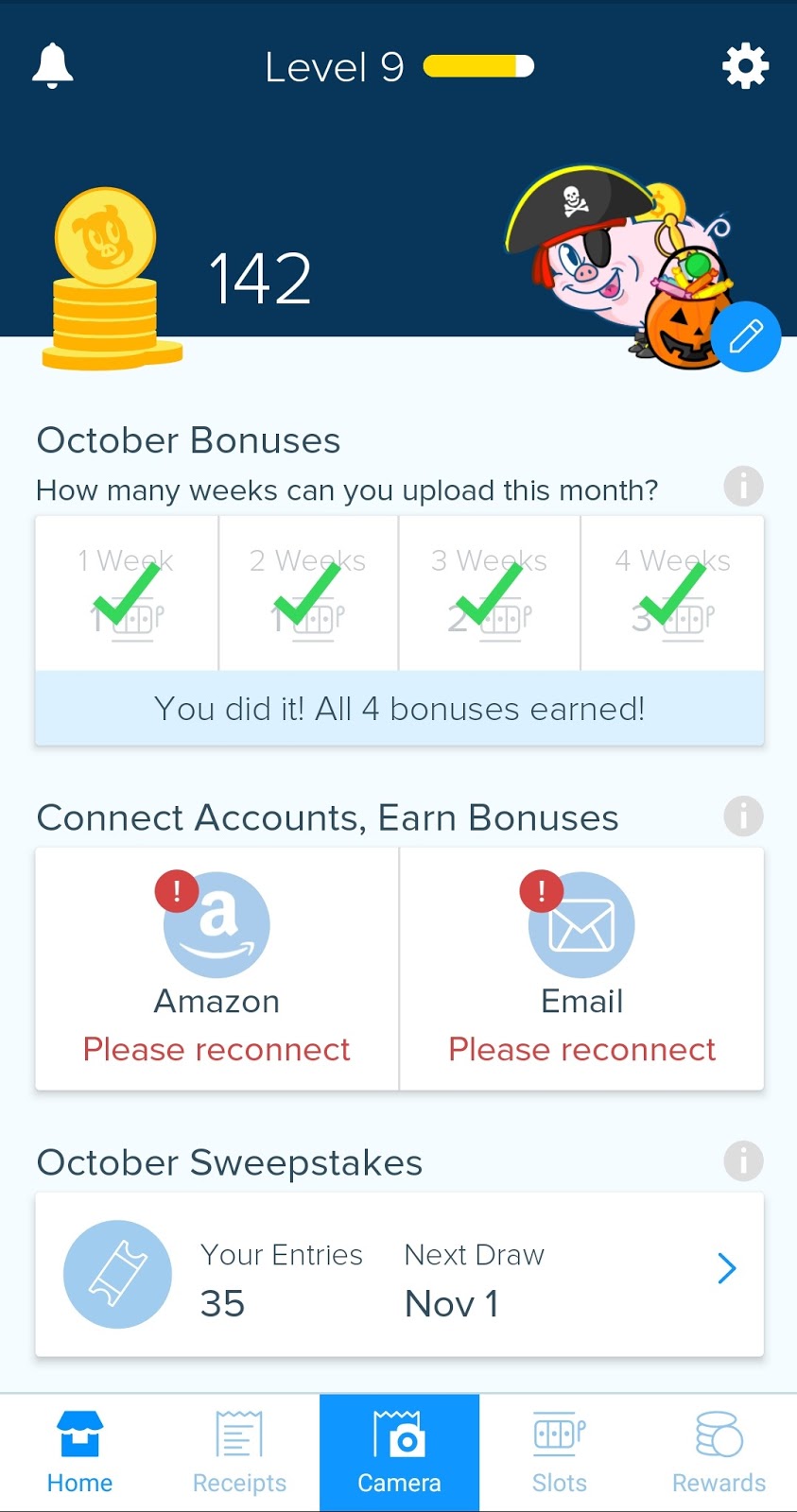This screenshot has width=797, height=1512.
Task: Reconnect the Amazon account
Action: pos(217,969)
